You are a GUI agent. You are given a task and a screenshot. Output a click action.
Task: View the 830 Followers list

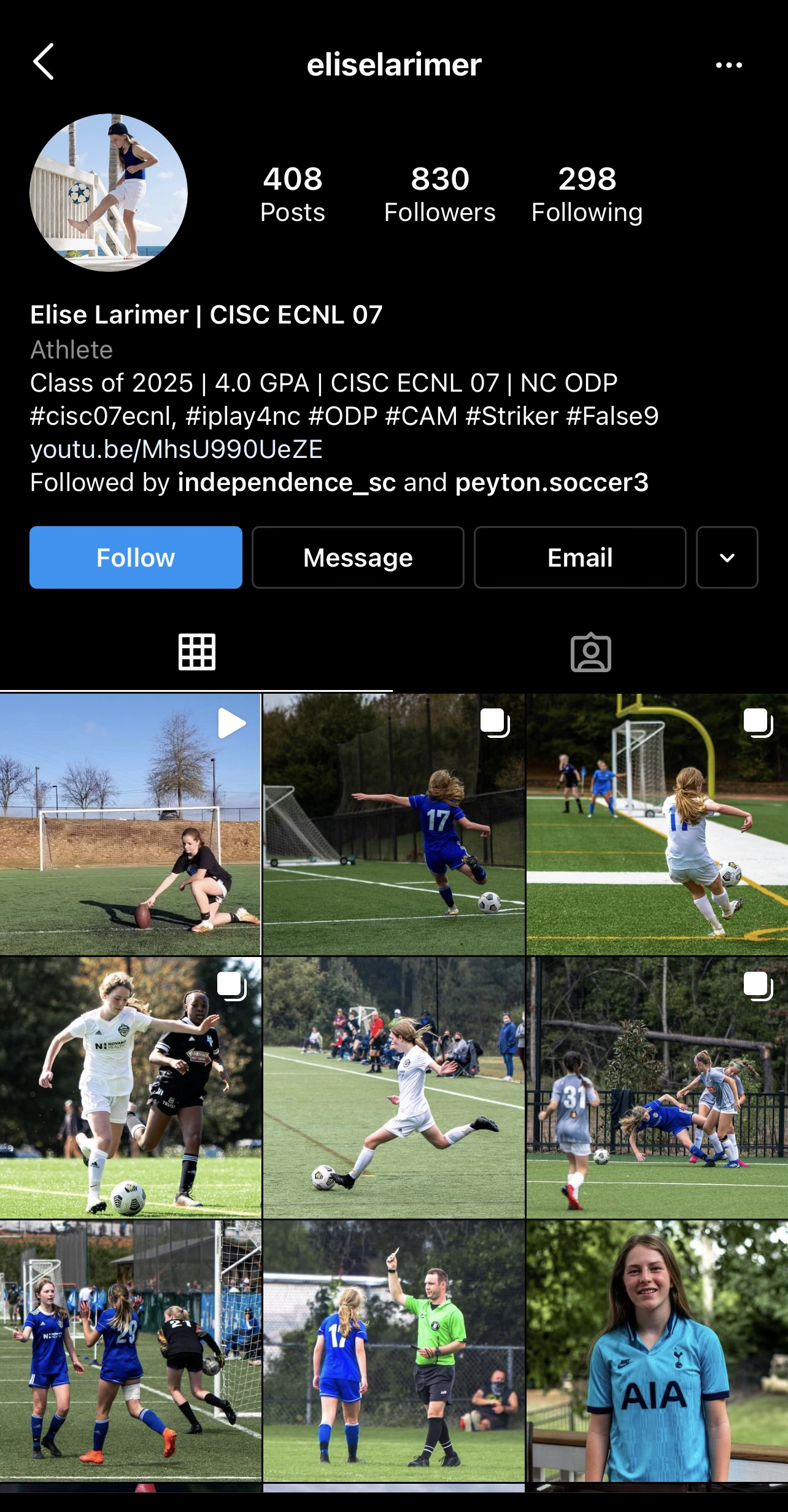(x=439, y=194)
